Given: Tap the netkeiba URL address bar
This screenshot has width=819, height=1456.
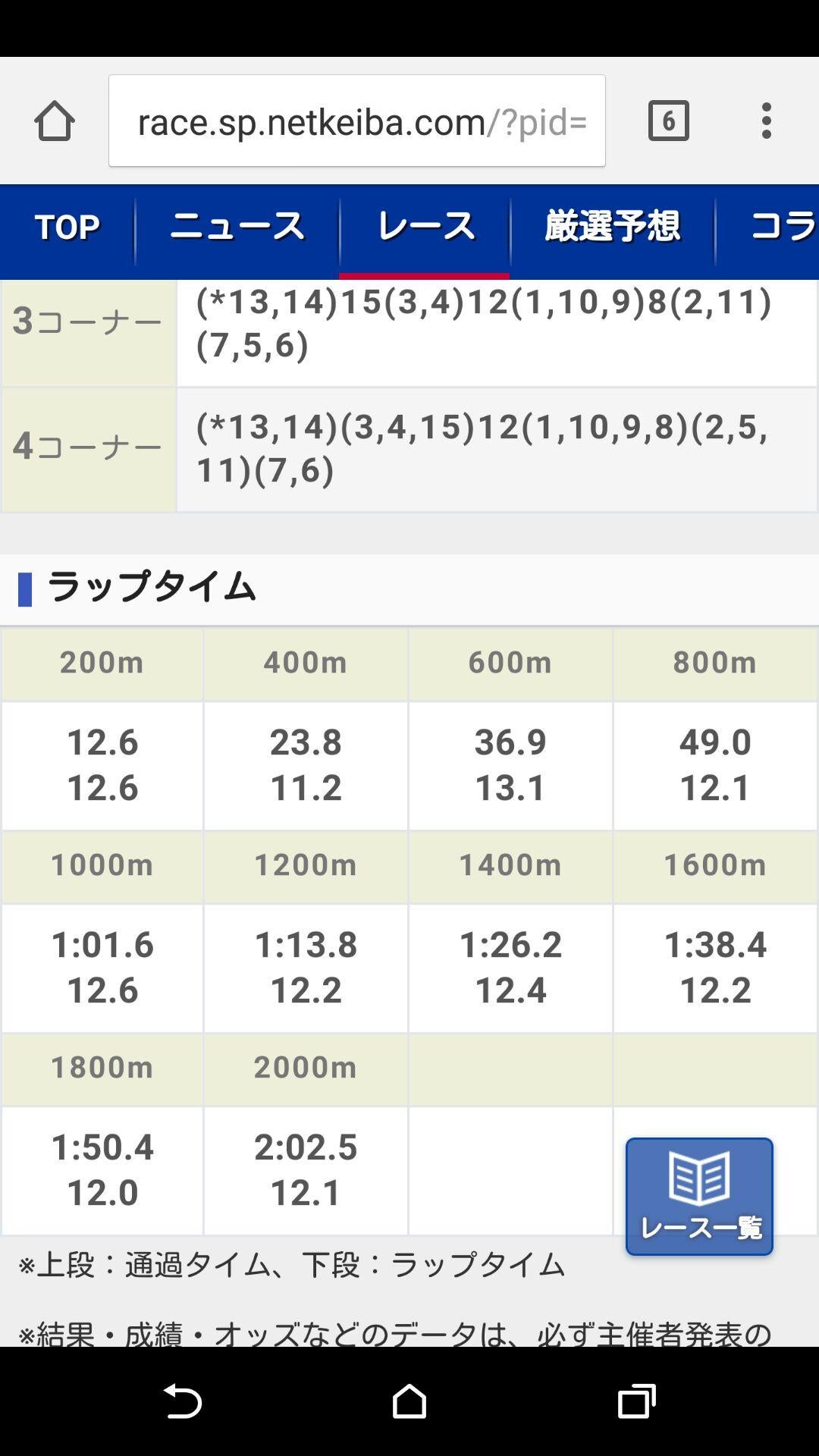Looking at the screenshot, I should click(x=356, y=121).
